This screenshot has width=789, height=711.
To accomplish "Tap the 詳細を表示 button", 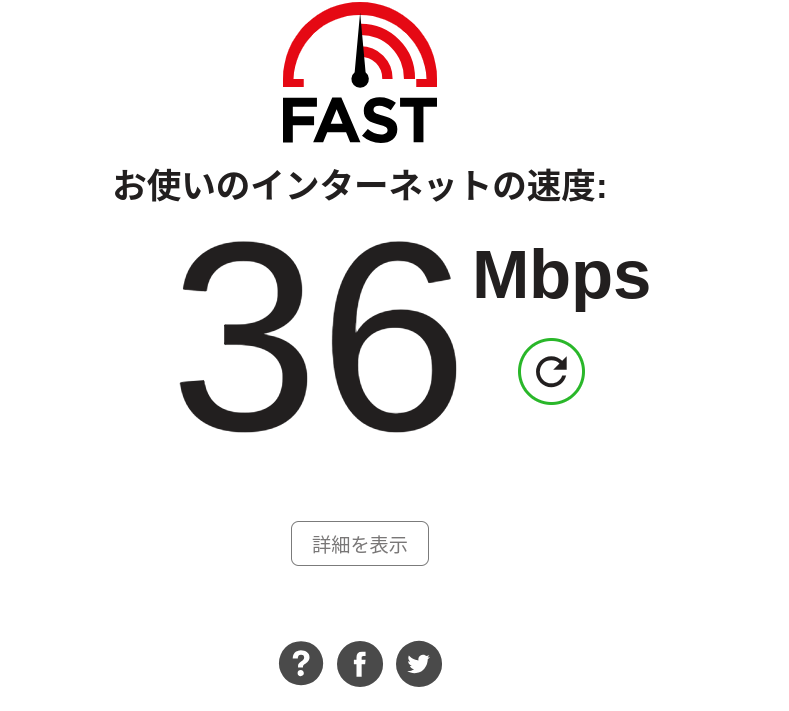I will [x=360, y=544].
